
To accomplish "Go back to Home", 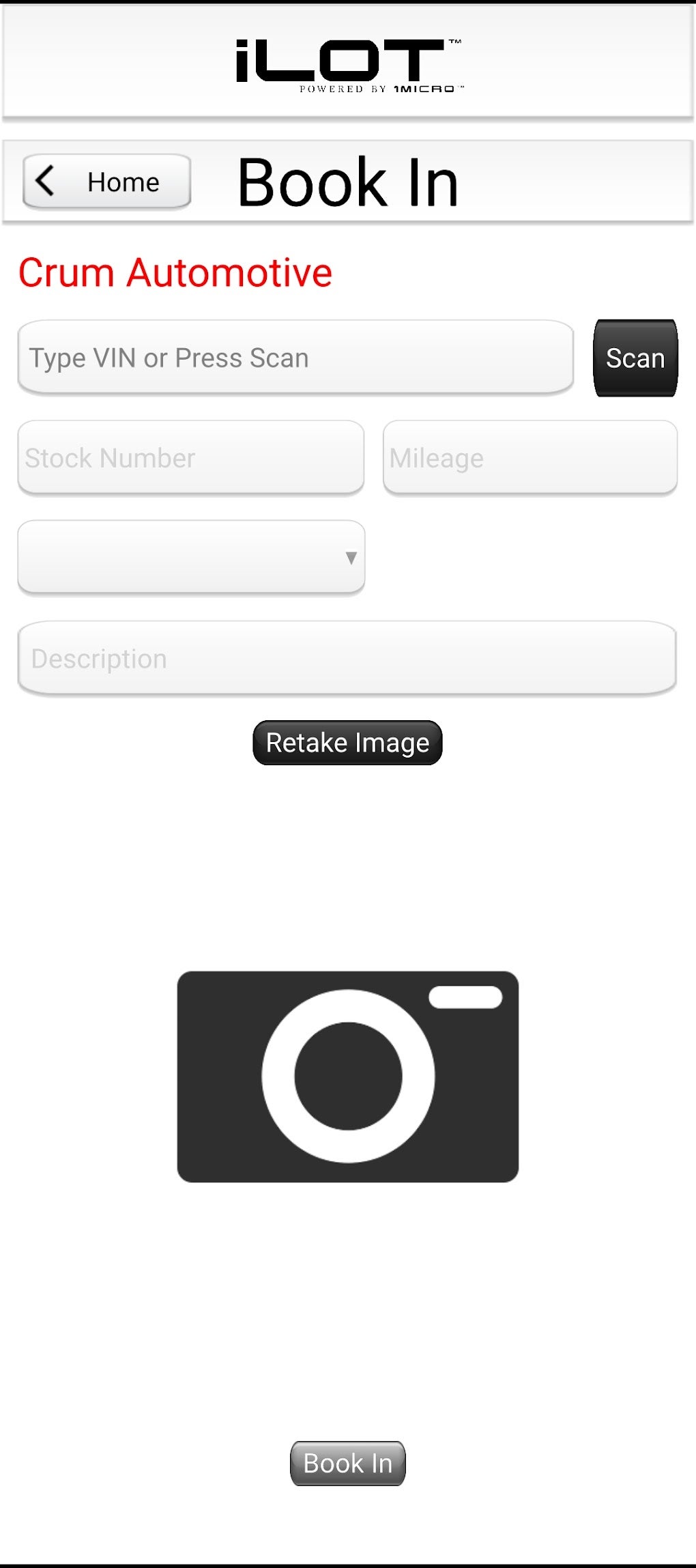I will pyautogui.click(x=106, y=182).
